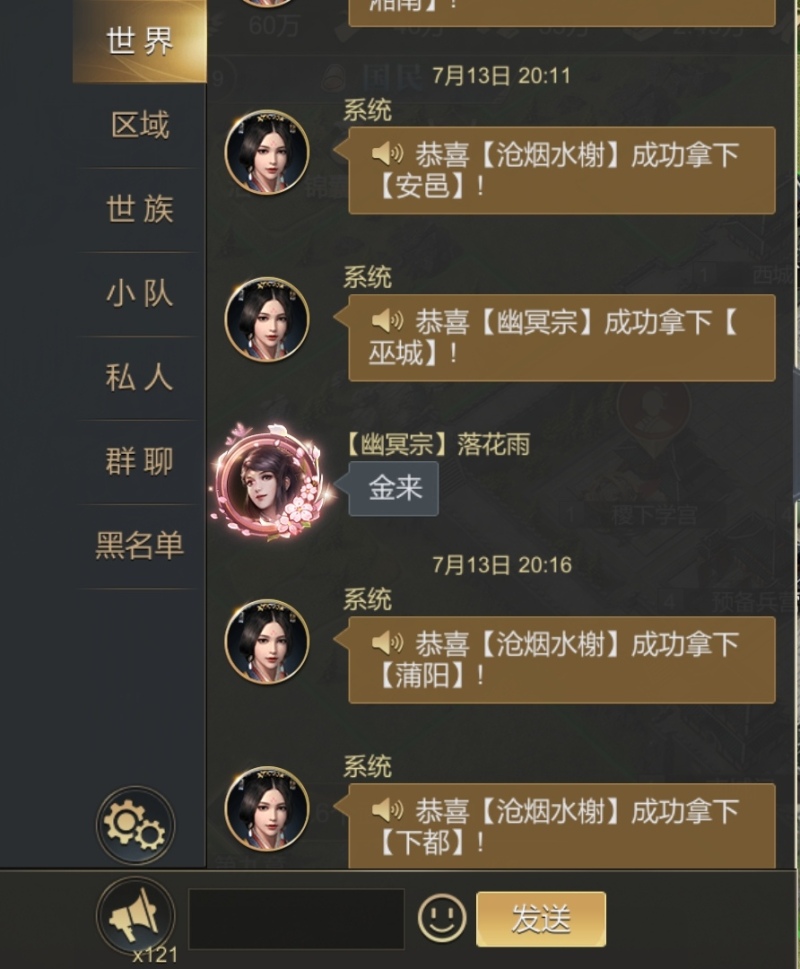The height and width of the screenshot is (969, 800).
Task: Go to the 私人 messages tab
Action: (x=140, y=378)
